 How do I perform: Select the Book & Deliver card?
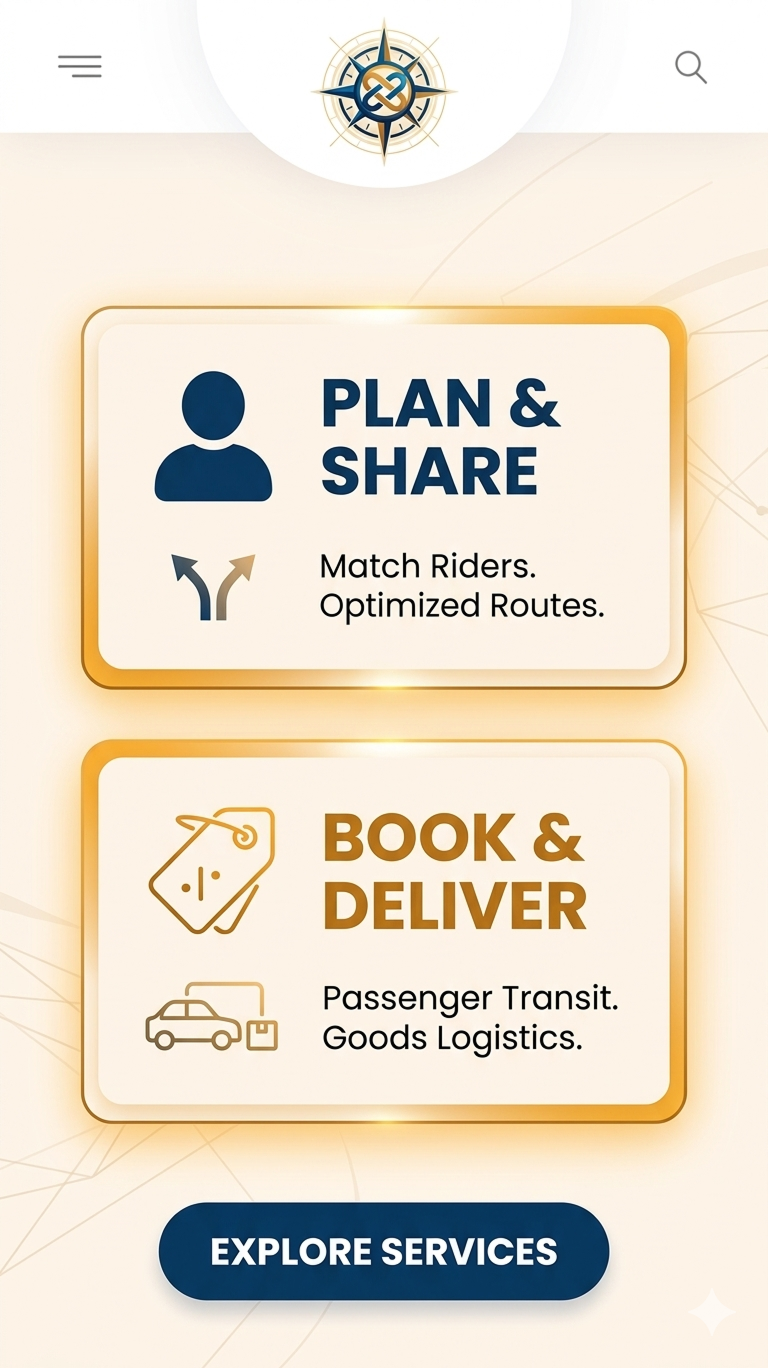point(384,930)
